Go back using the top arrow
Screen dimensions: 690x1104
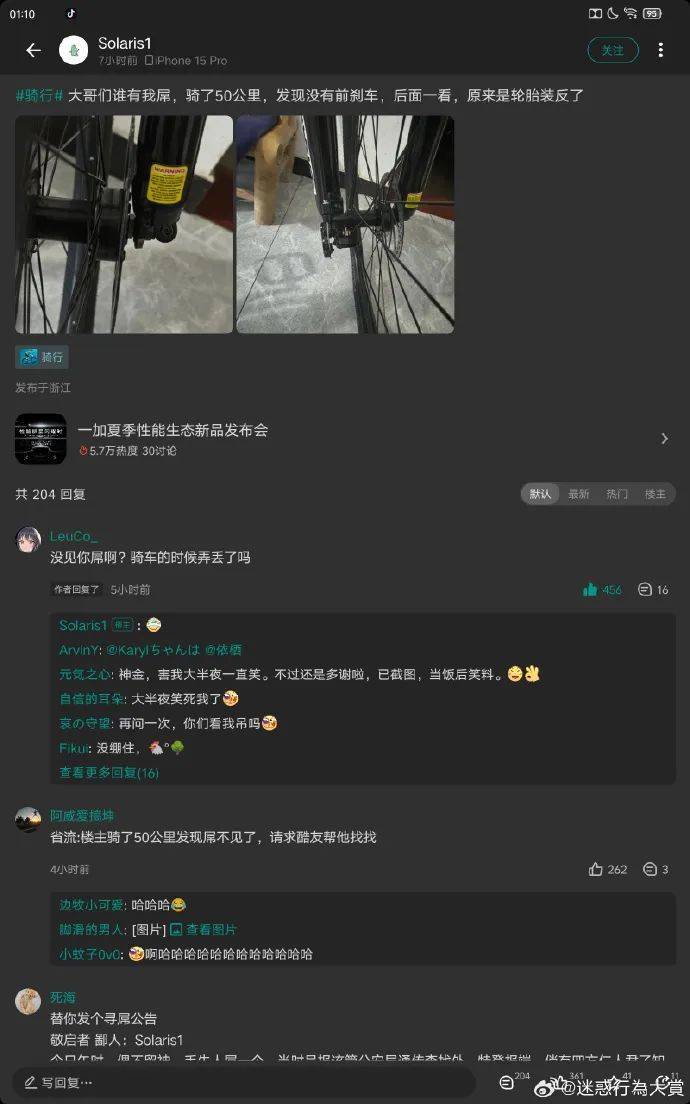click(x=33, y=50)
